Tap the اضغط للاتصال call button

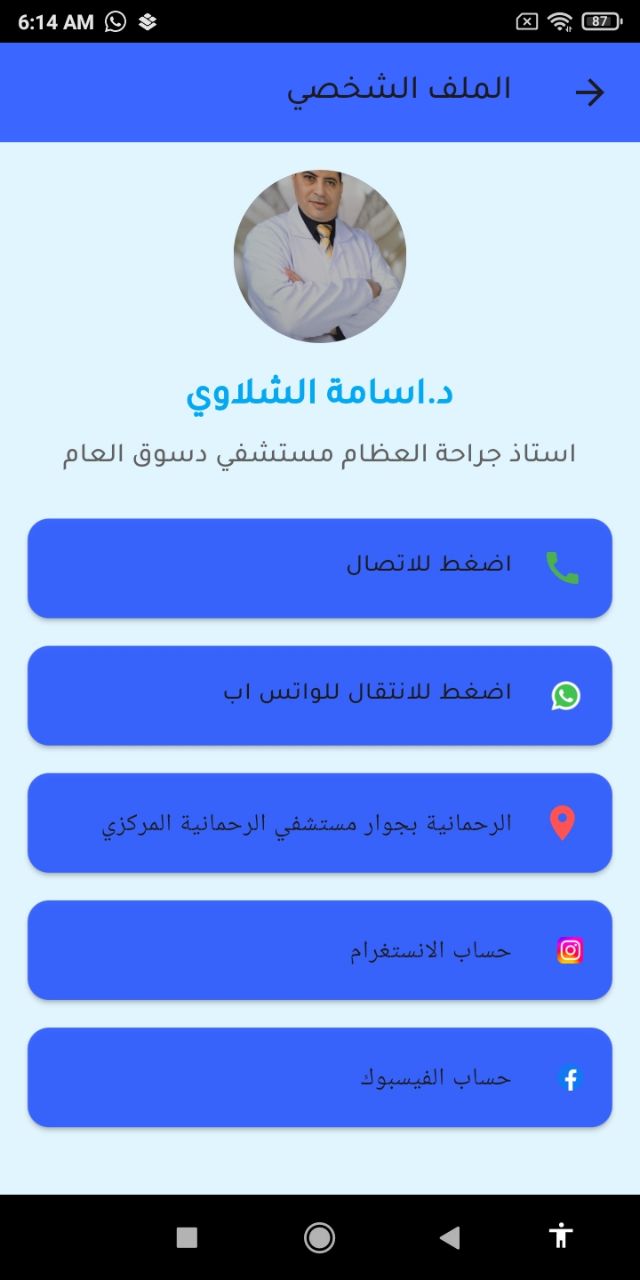click(x=320, y=568)
